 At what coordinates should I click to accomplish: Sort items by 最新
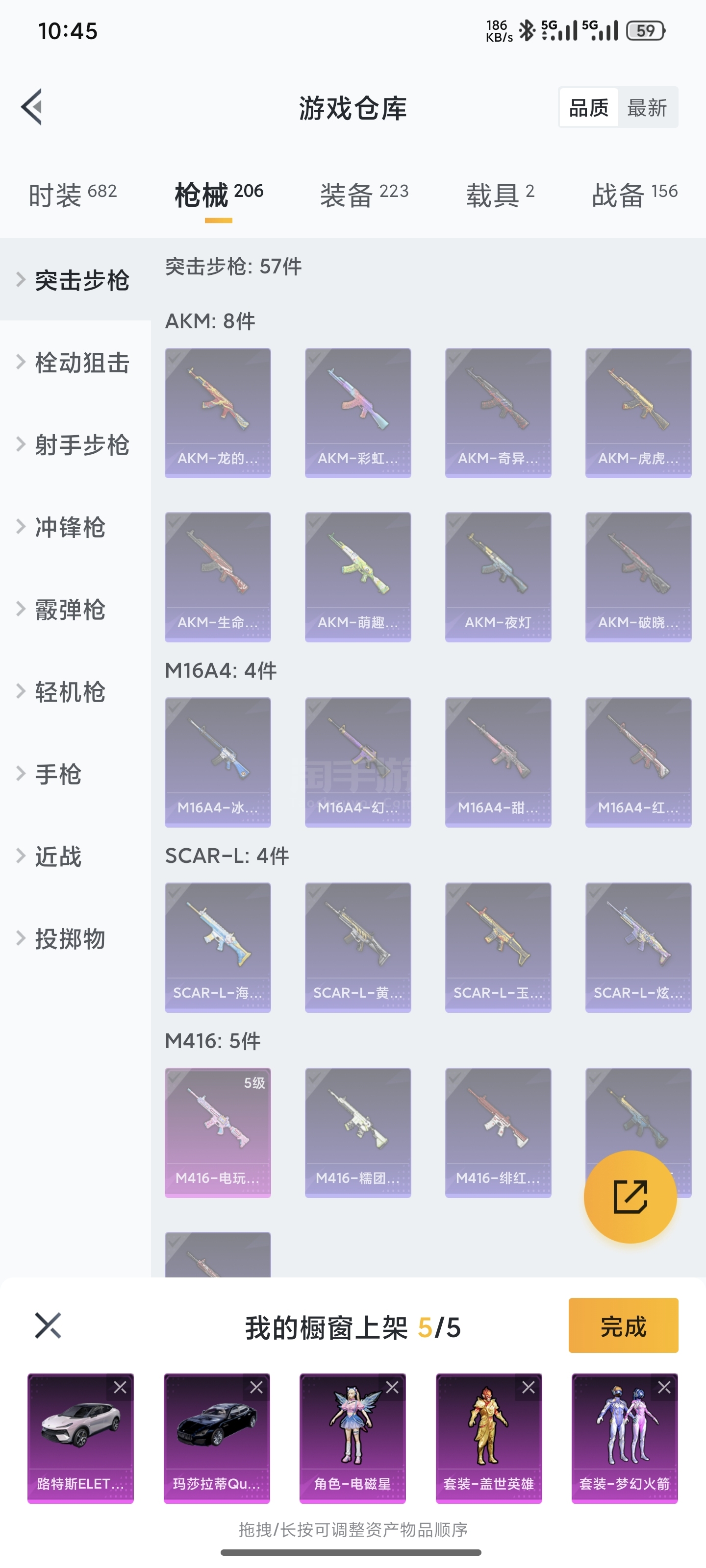pyautogui.click(x=647, y=108)
